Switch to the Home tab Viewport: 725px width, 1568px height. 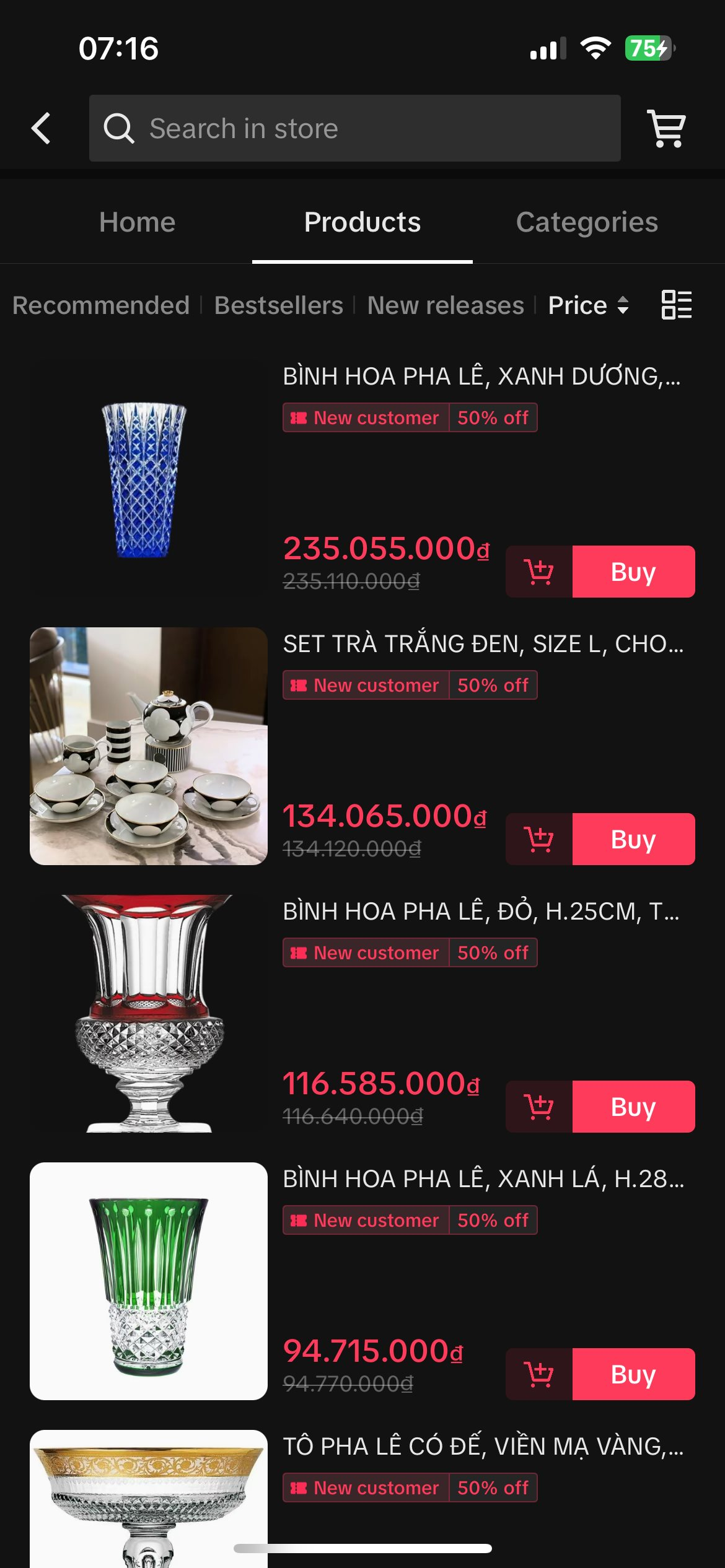point(137,222)
